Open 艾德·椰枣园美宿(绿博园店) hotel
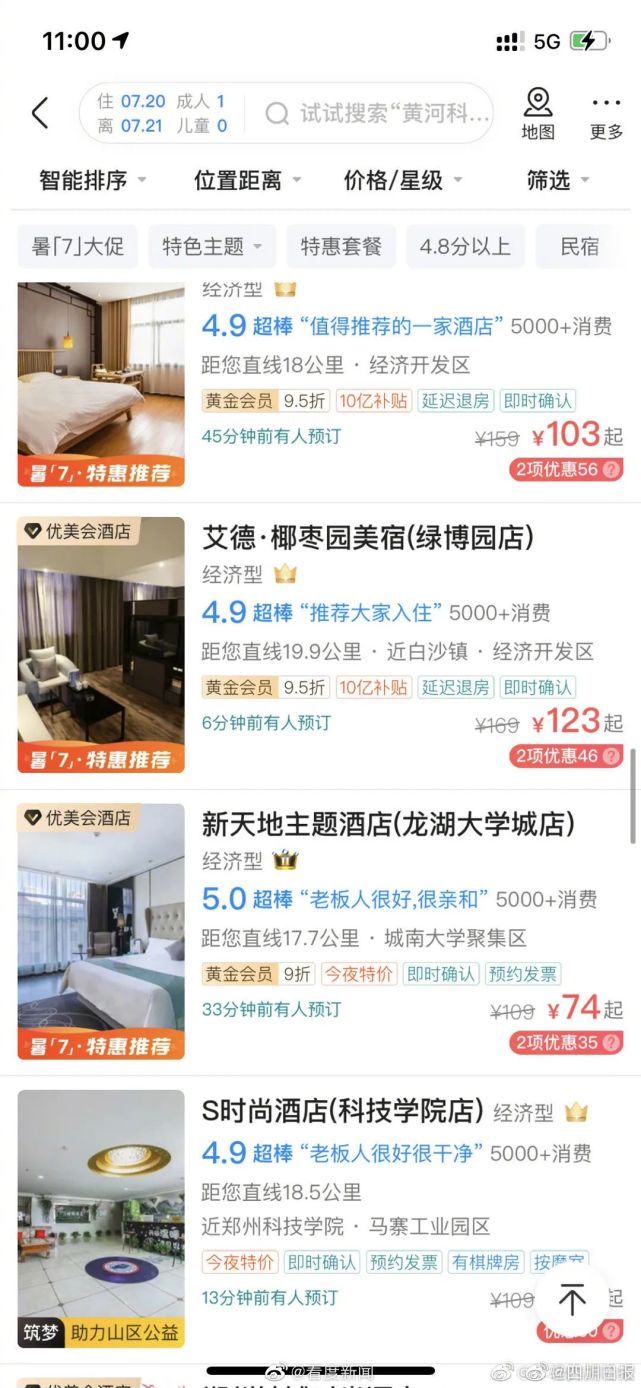The image size is (641, 1388). tap(367, 538)
